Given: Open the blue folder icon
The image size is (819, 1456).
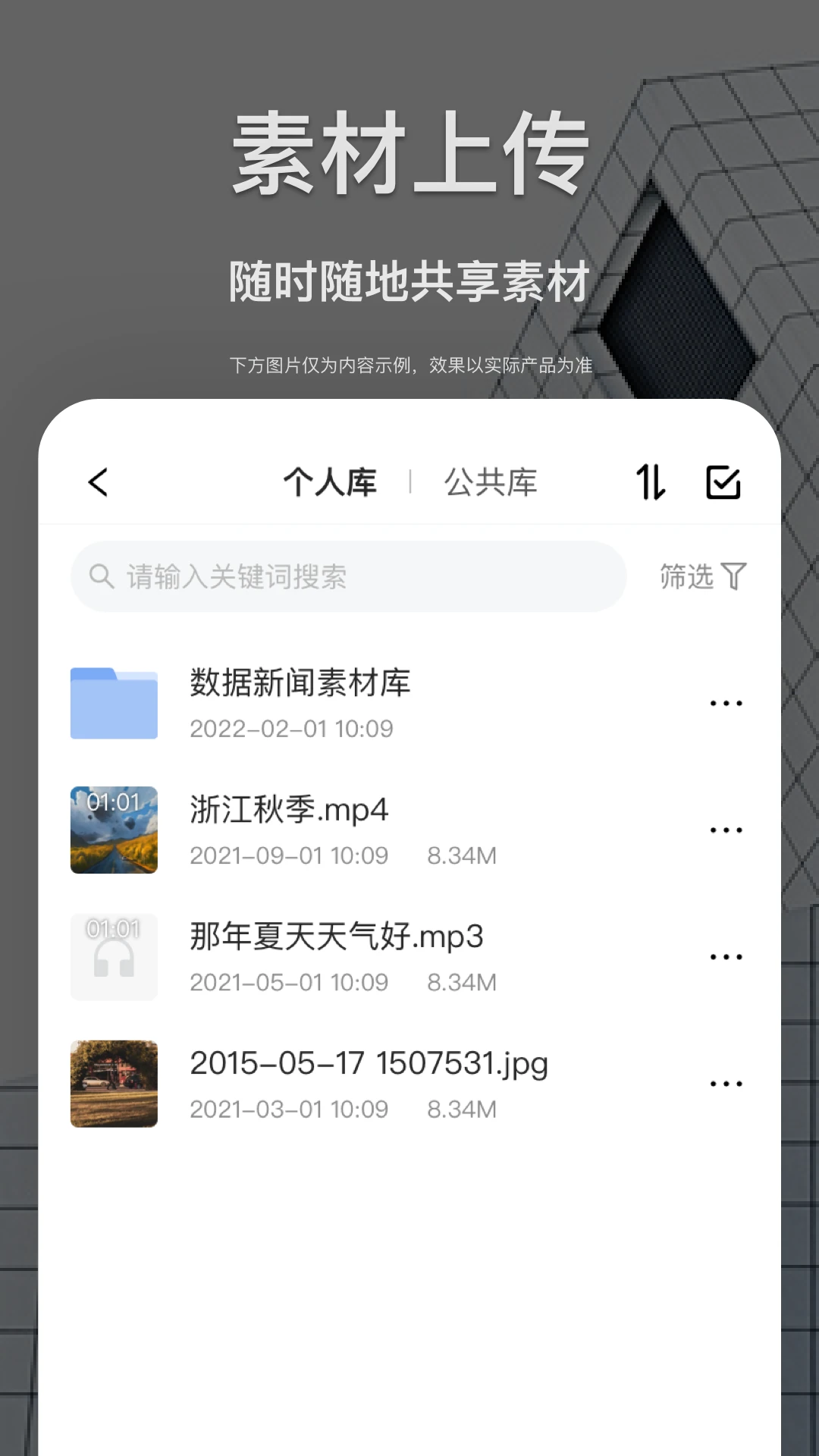Looking at the screenshot, I should 113,702.
